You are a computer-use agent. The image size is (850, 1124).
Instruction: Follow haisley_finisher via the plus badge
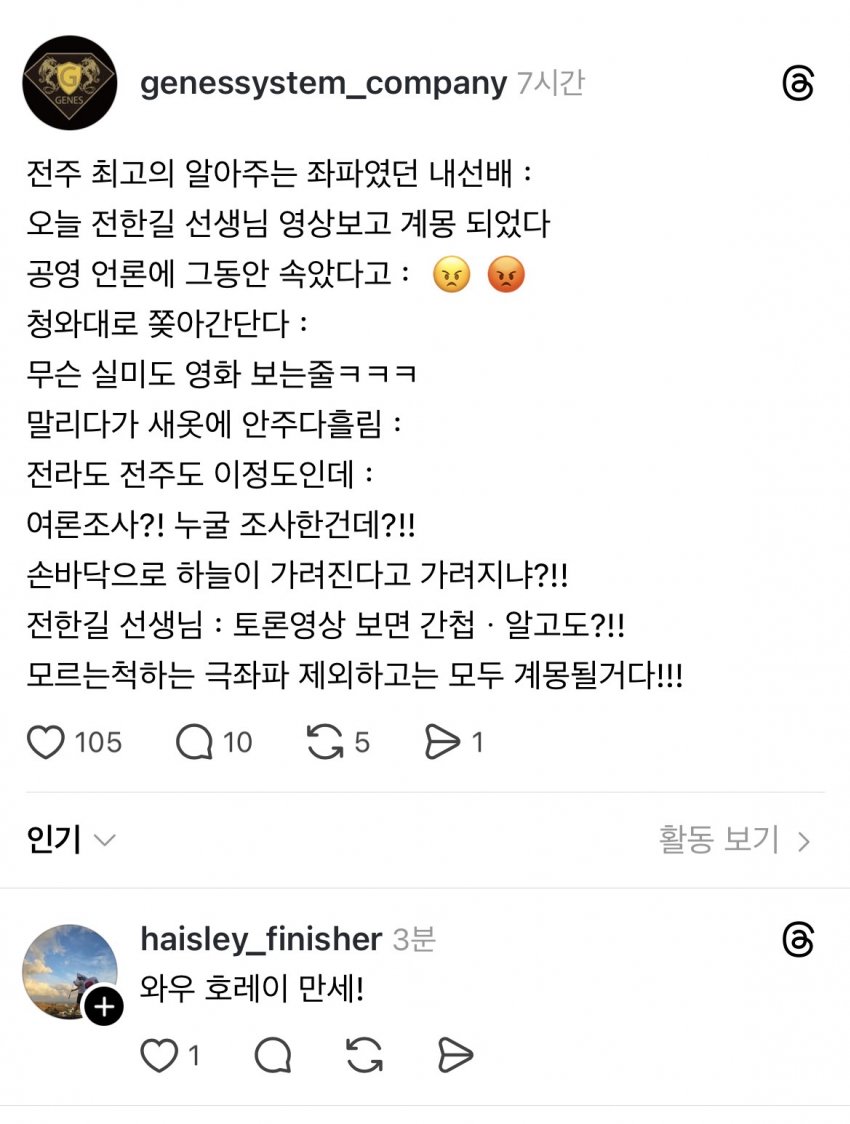click(x=102, y=1007)
